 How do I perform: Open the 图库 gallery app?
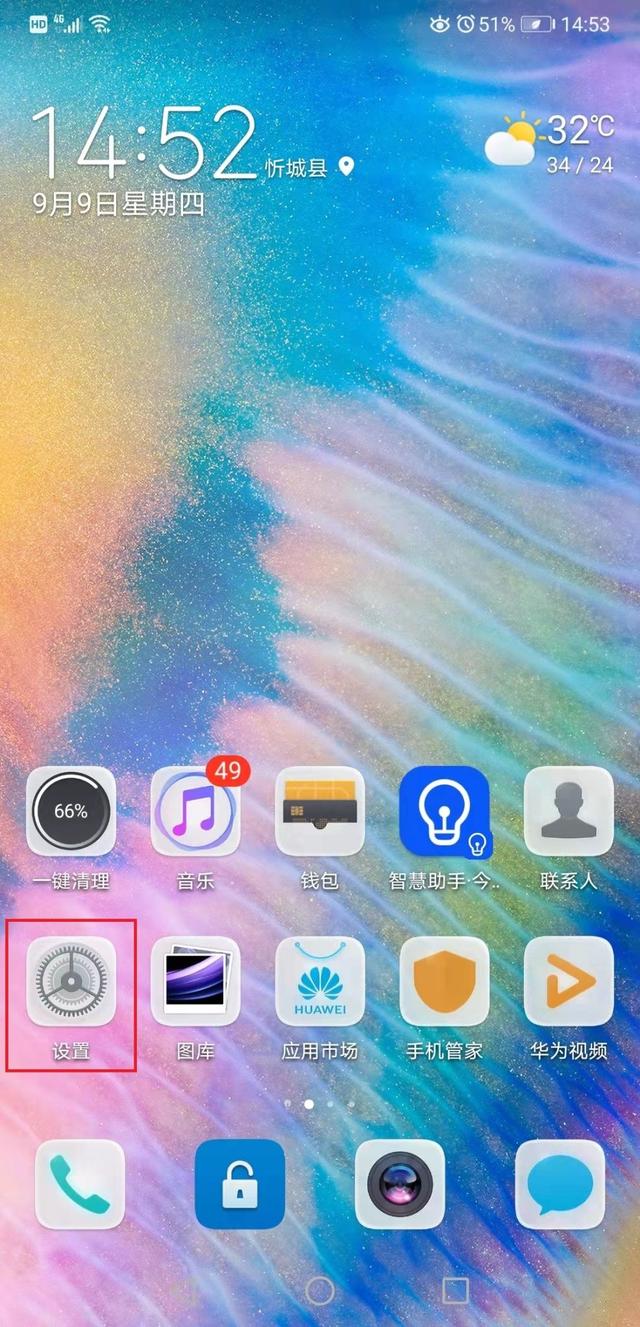click(195, 981)
